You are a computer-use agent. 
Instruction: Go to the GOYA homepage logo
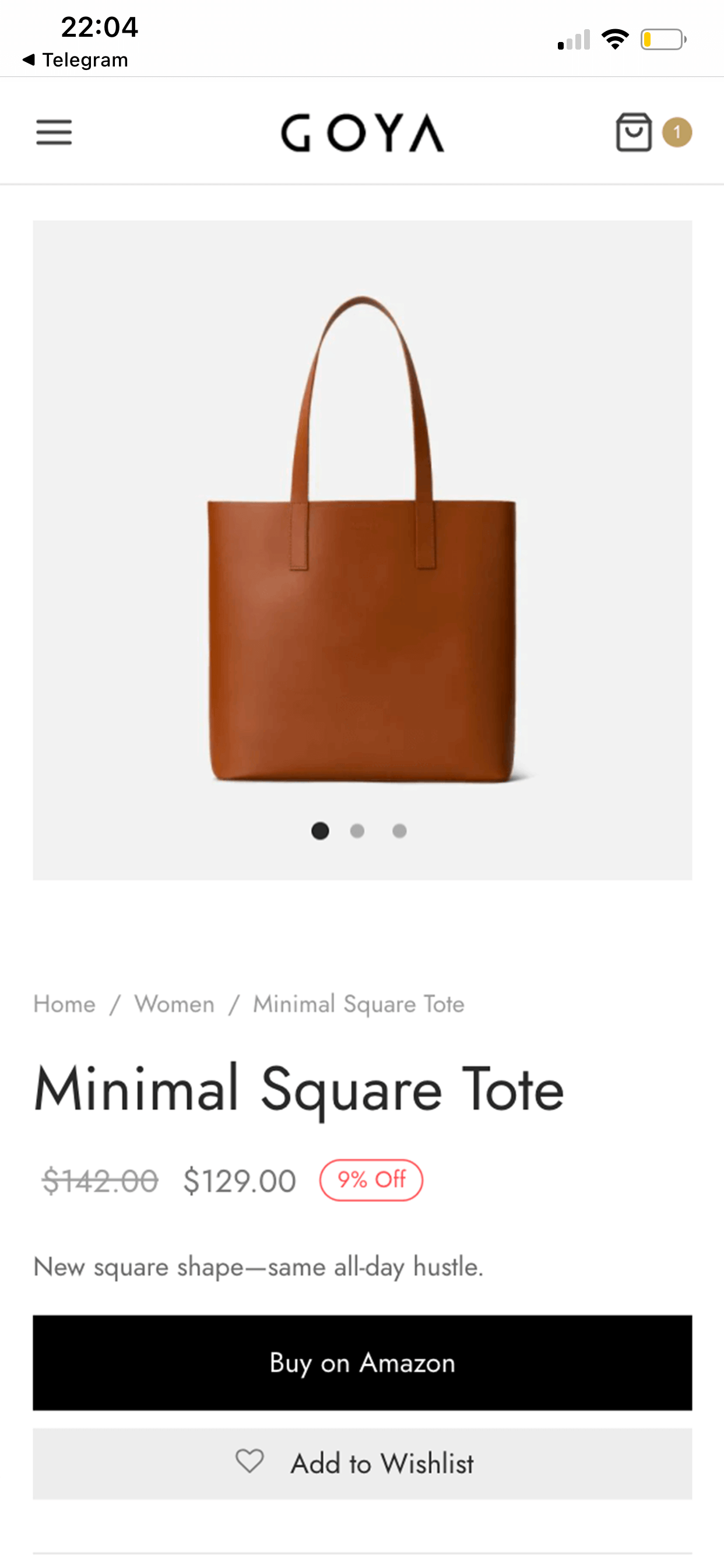click(362, 132)
